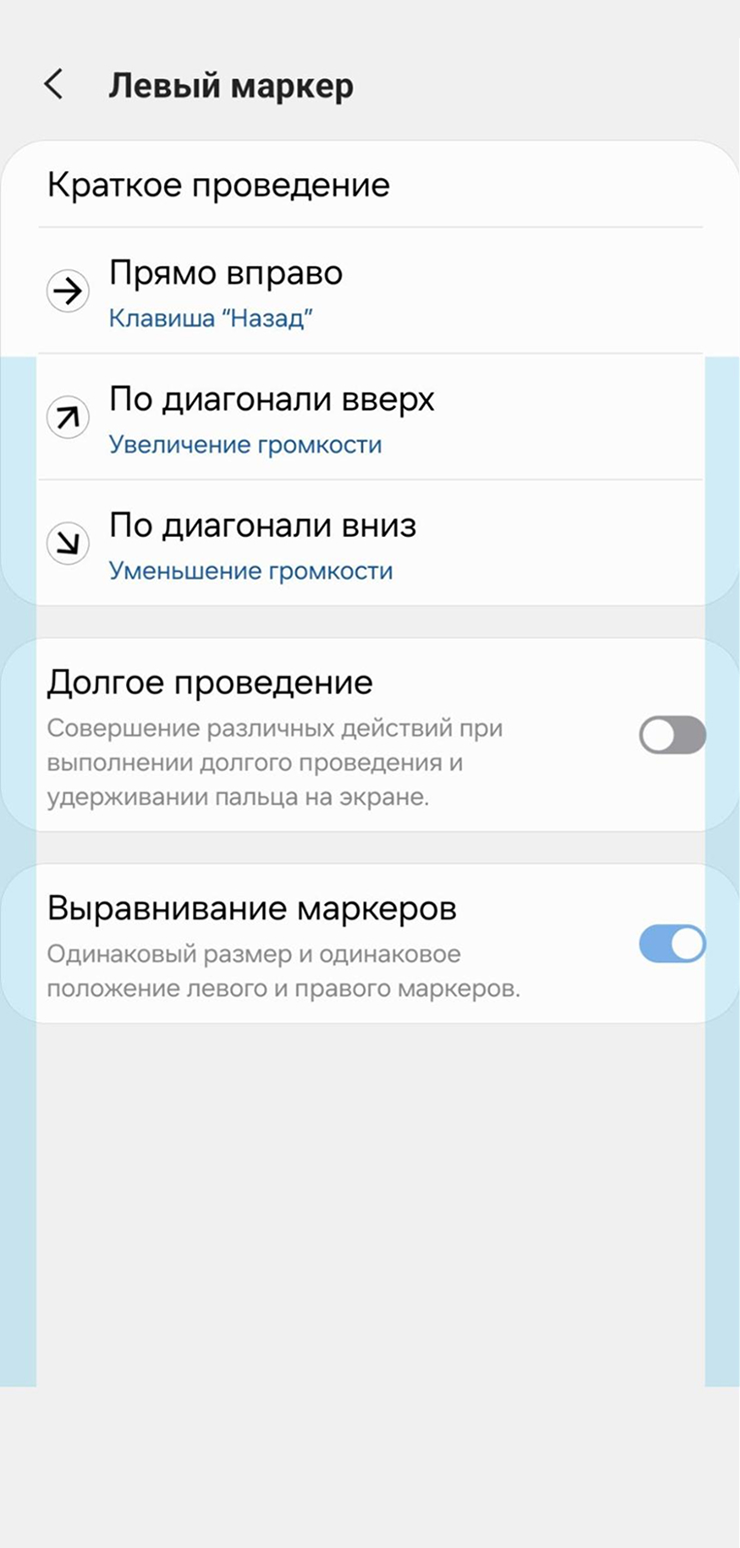
Task: Change the По диагонали вверх action
Action: click(370, 418)
